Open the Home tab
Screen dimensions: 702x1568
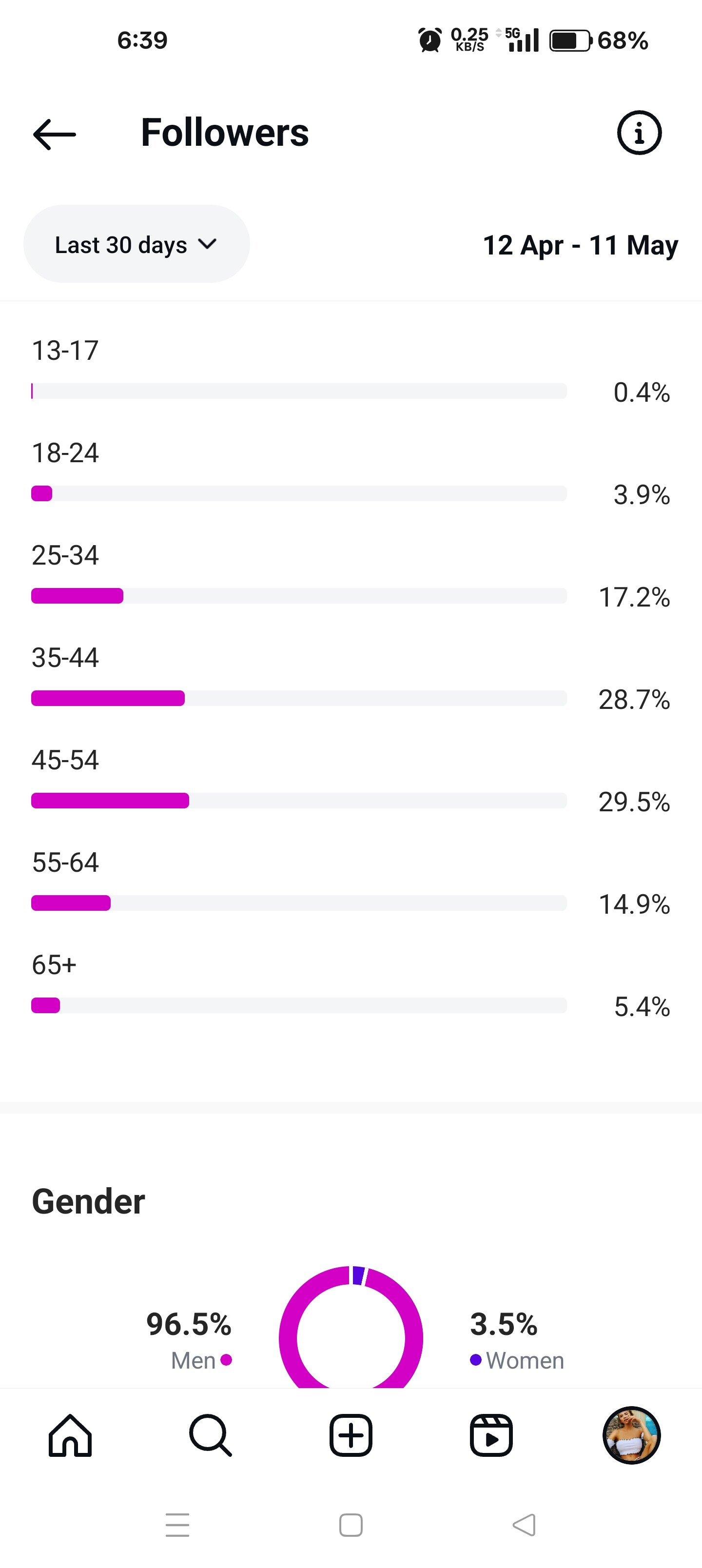(x=70, y=1435)
